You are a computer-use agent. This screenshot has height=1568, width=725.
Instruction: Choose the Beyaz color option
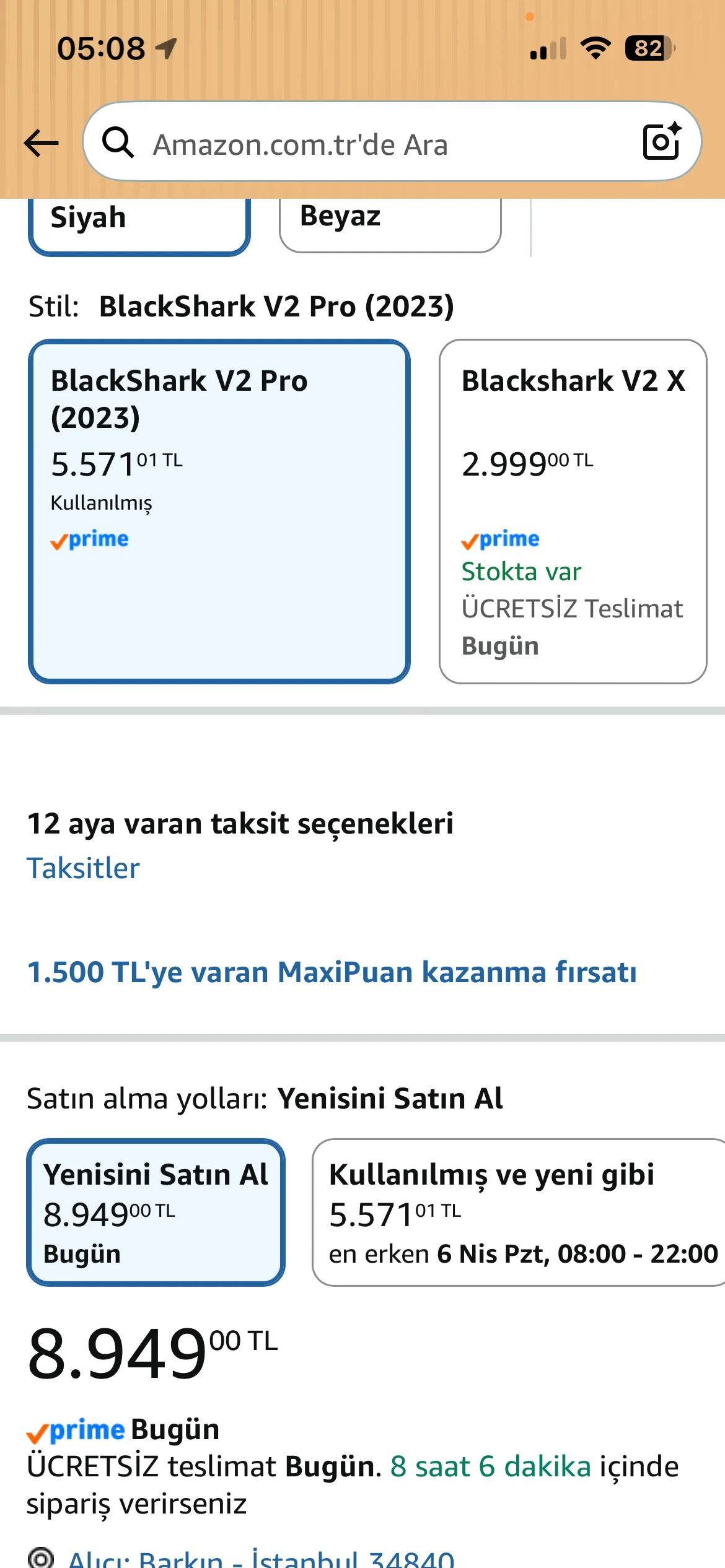pos(389,220)
